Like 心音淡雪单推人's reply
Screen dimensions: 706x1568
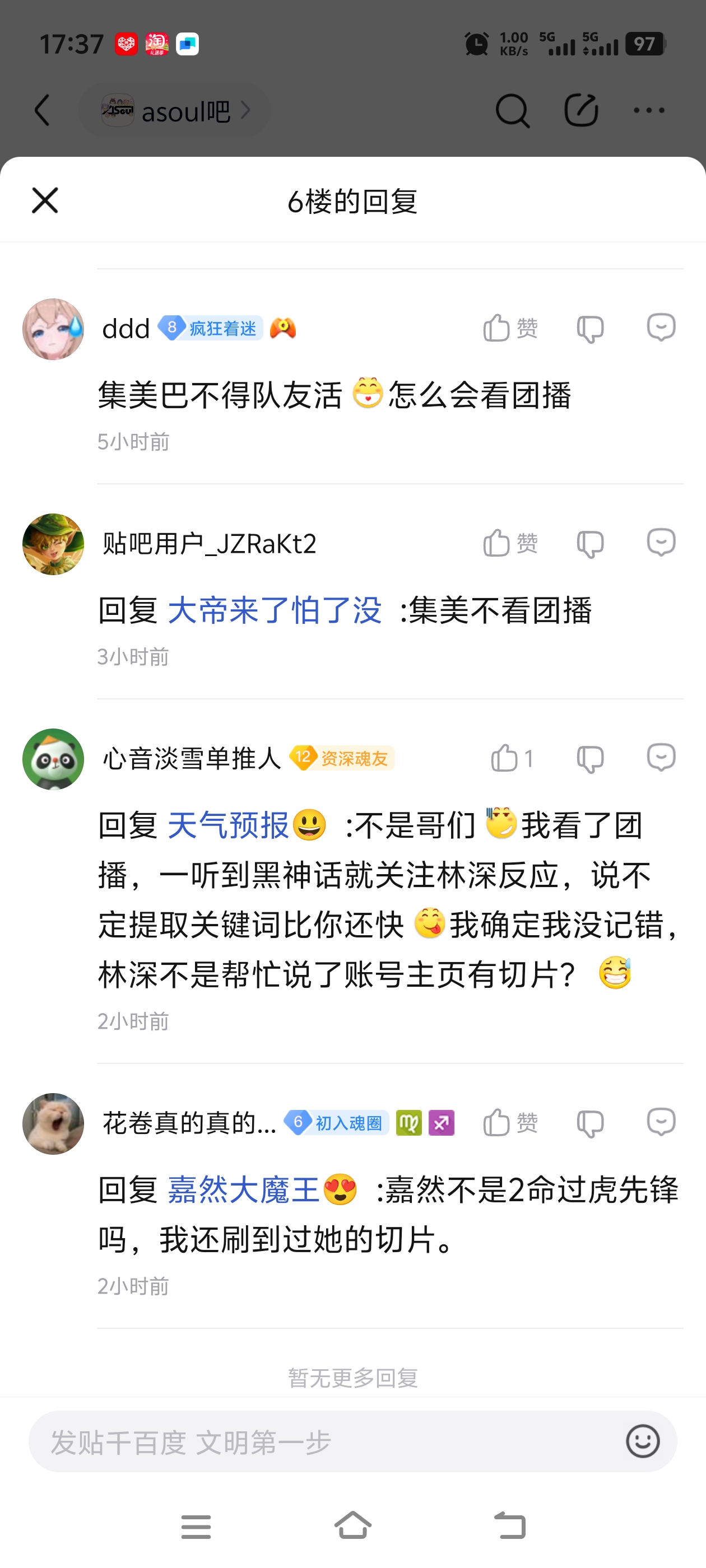(510, 758)
